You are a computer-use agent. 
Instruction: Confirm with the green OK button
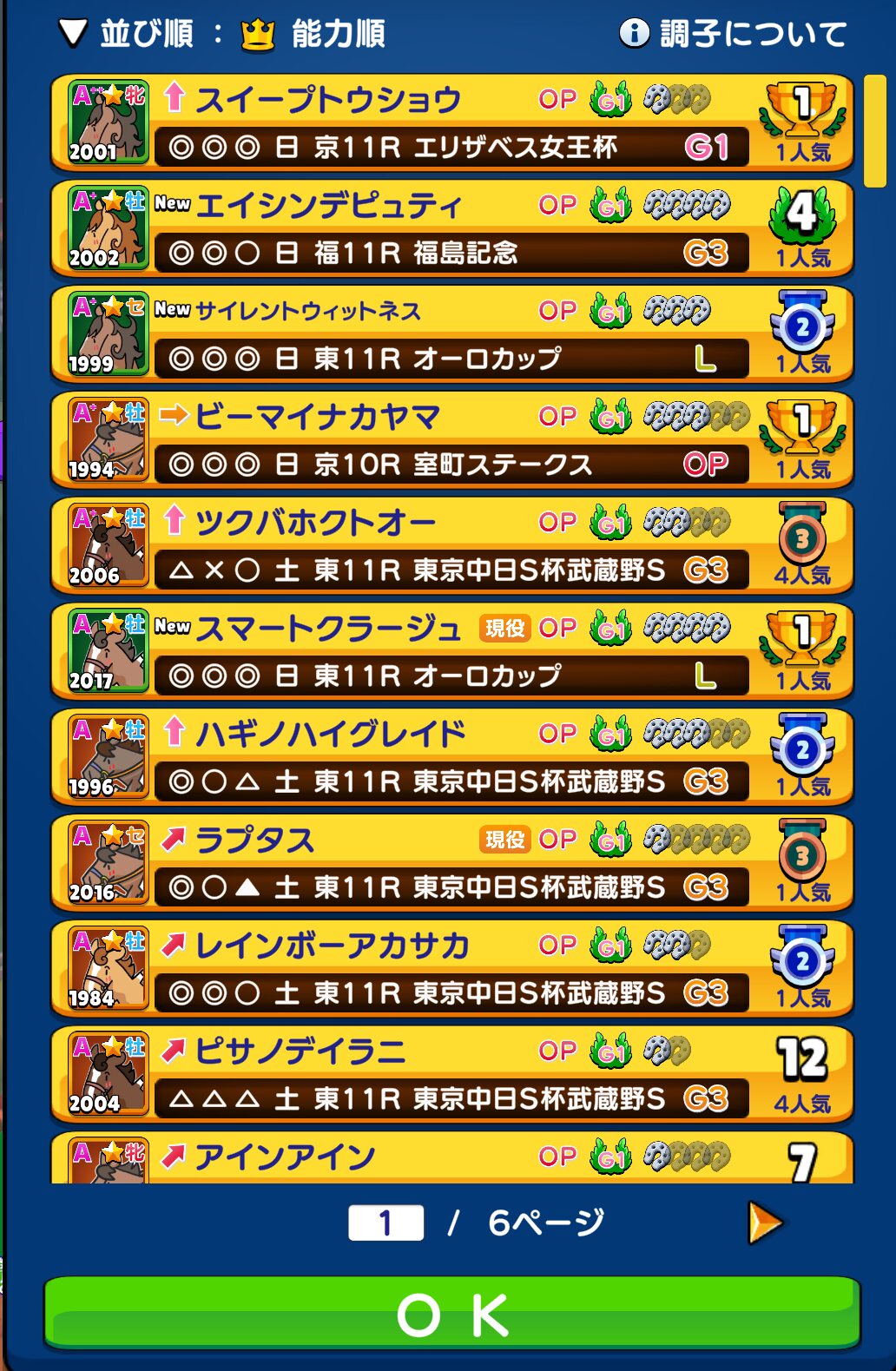tap(451, 1314)
